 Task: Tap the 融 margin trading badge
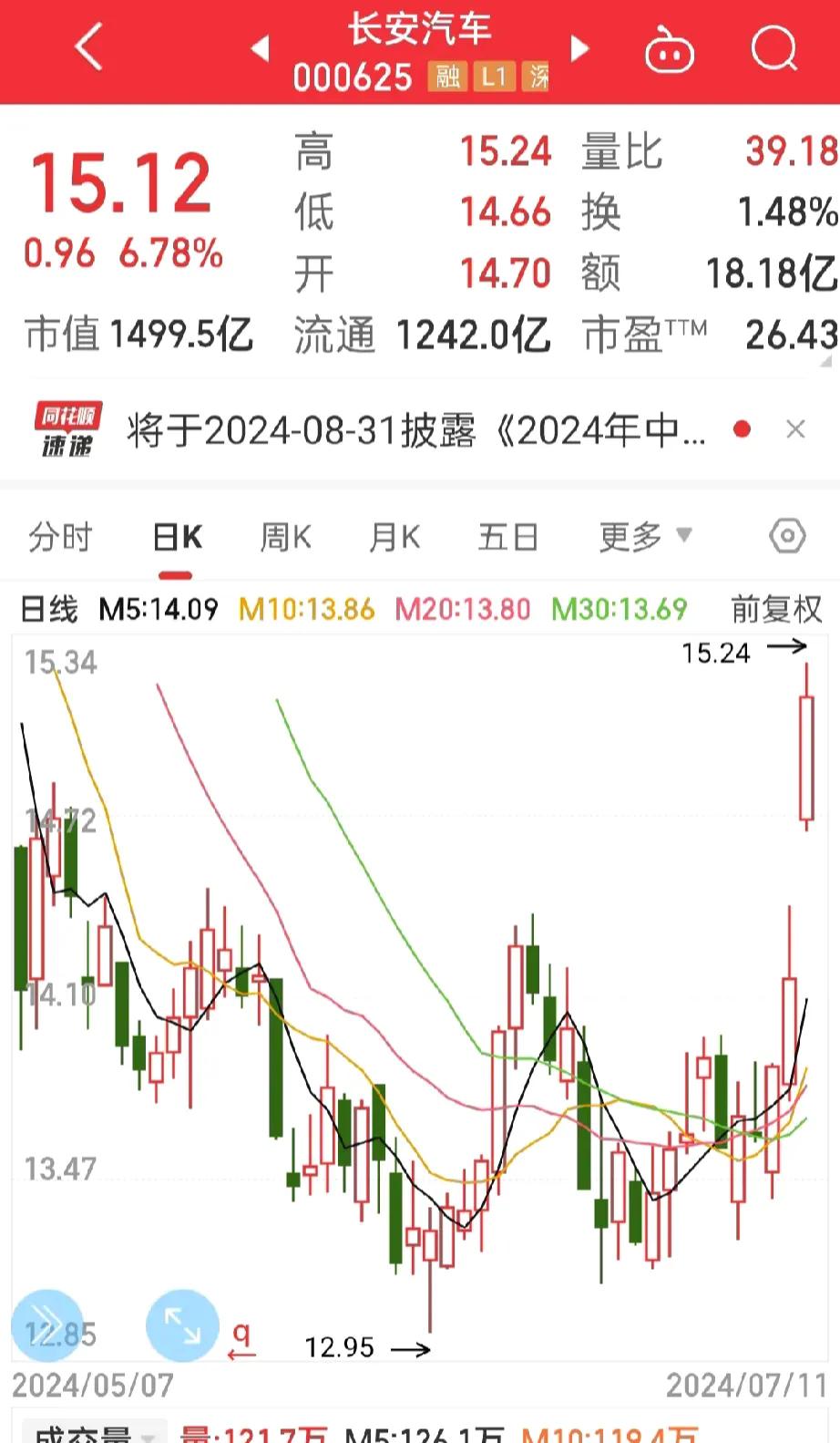(x=448, y=78)
